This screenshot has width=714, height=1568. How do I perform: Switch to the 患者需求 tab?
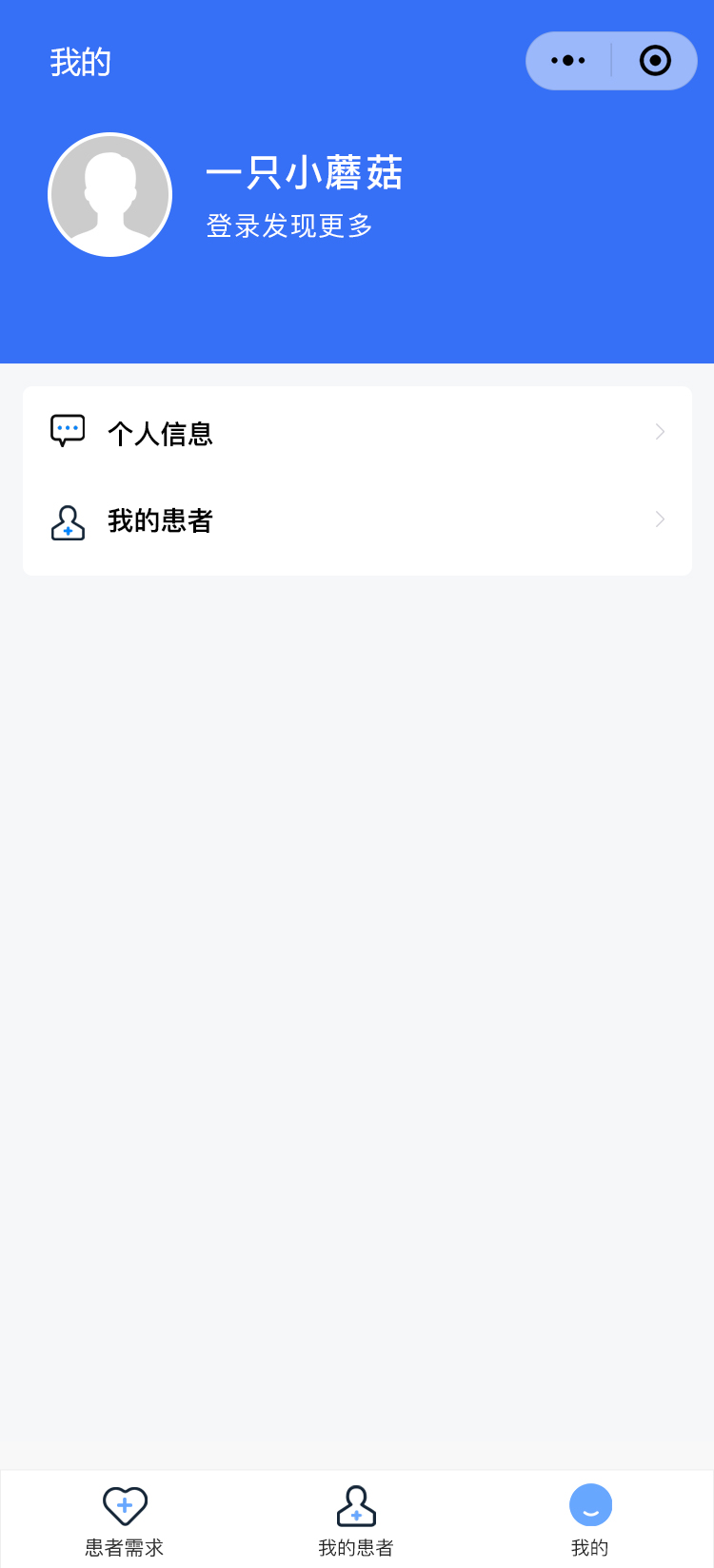(125, 1520)
